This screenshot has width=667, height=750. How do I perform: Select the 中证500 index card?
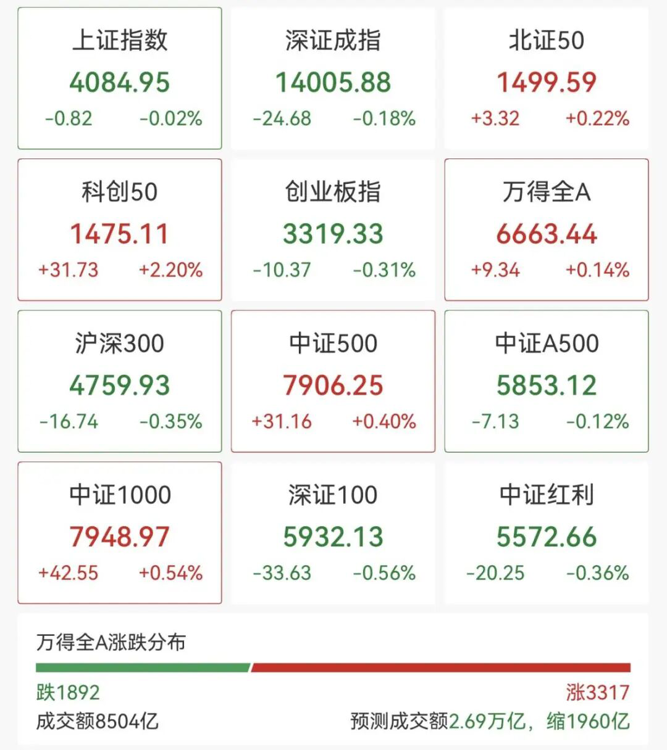[x=333, y=382]
